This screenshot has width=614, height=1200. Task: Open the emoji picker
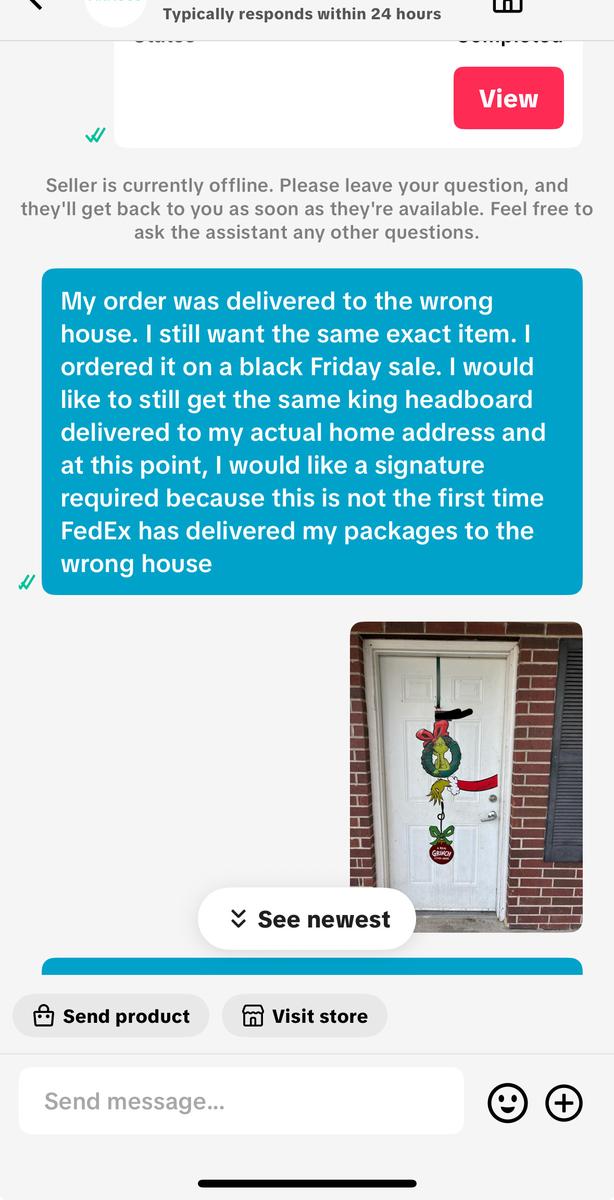point(507,1103)
